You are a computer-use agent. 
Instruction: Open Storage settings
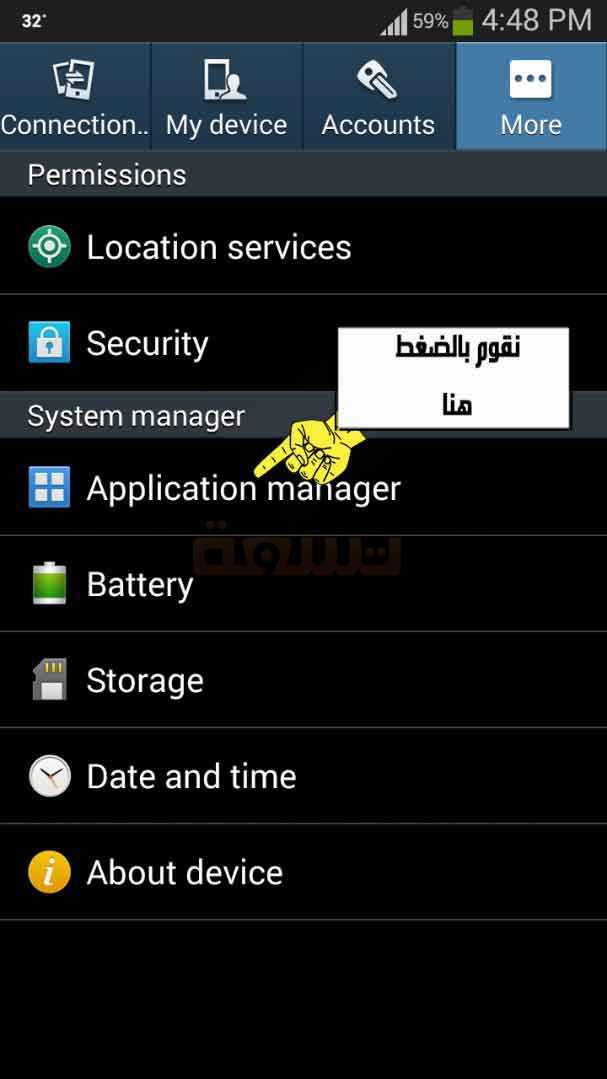[x=304, y=680]
